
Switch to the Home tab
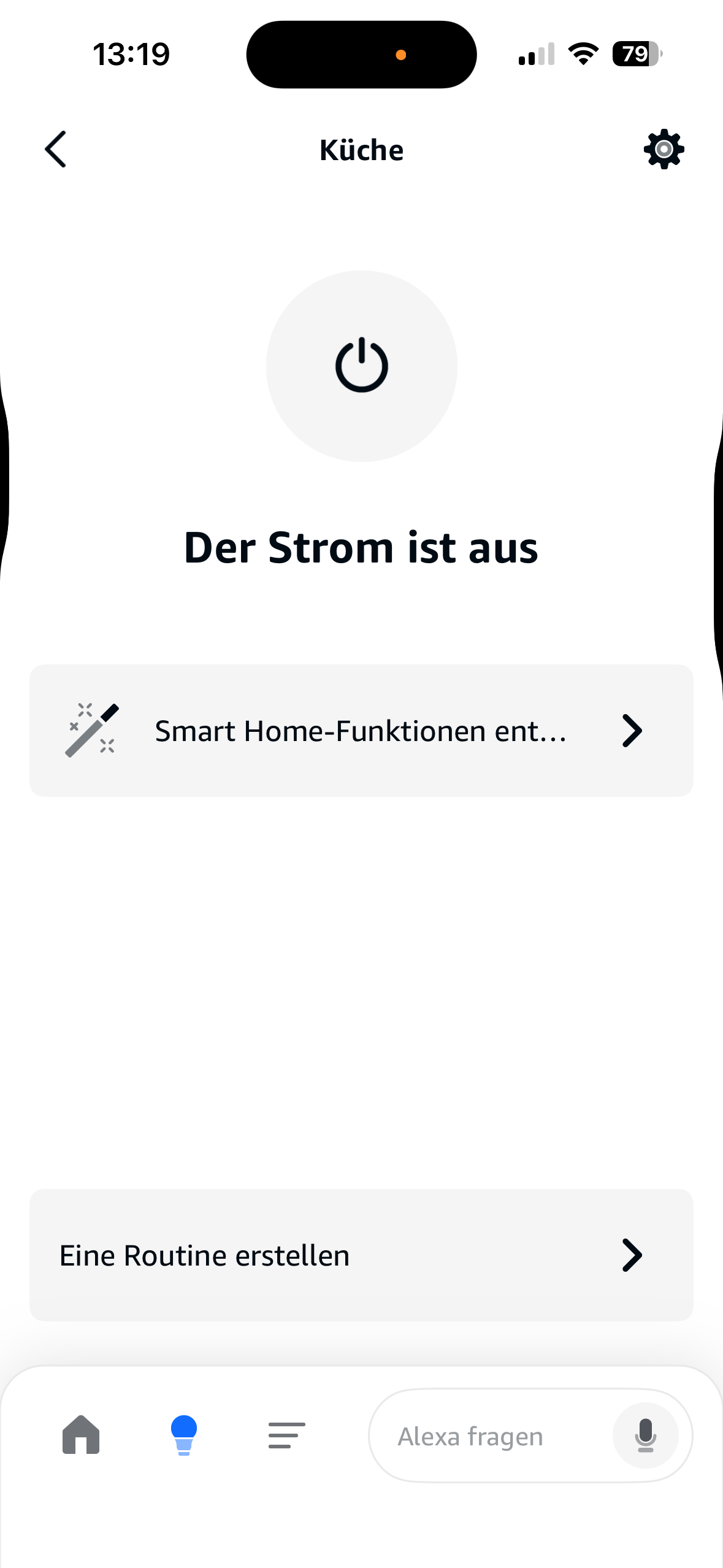(x=81, y=1435)
